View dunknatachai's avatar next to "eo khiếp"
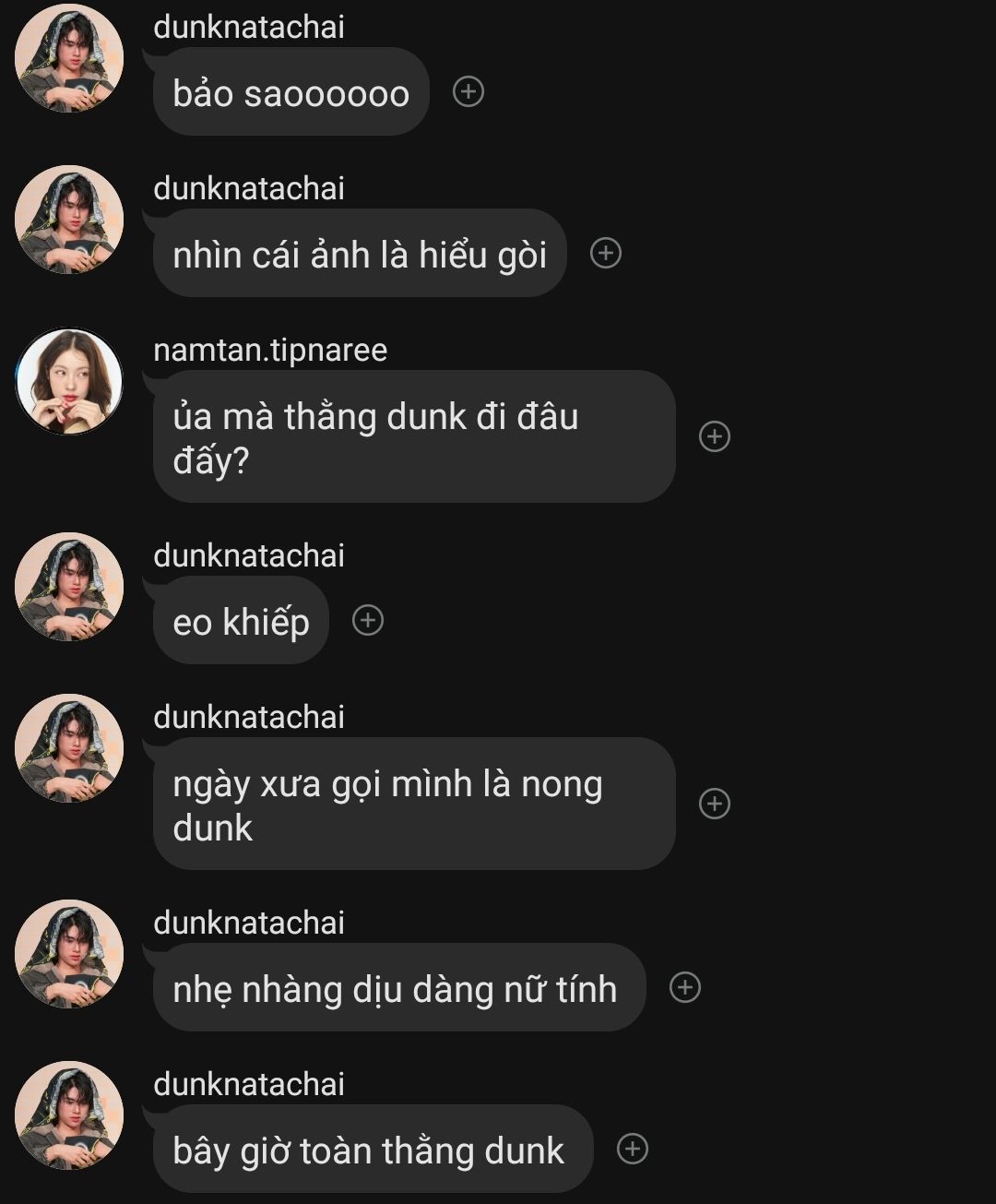996x1204 pixels. [x=69, y=587]
